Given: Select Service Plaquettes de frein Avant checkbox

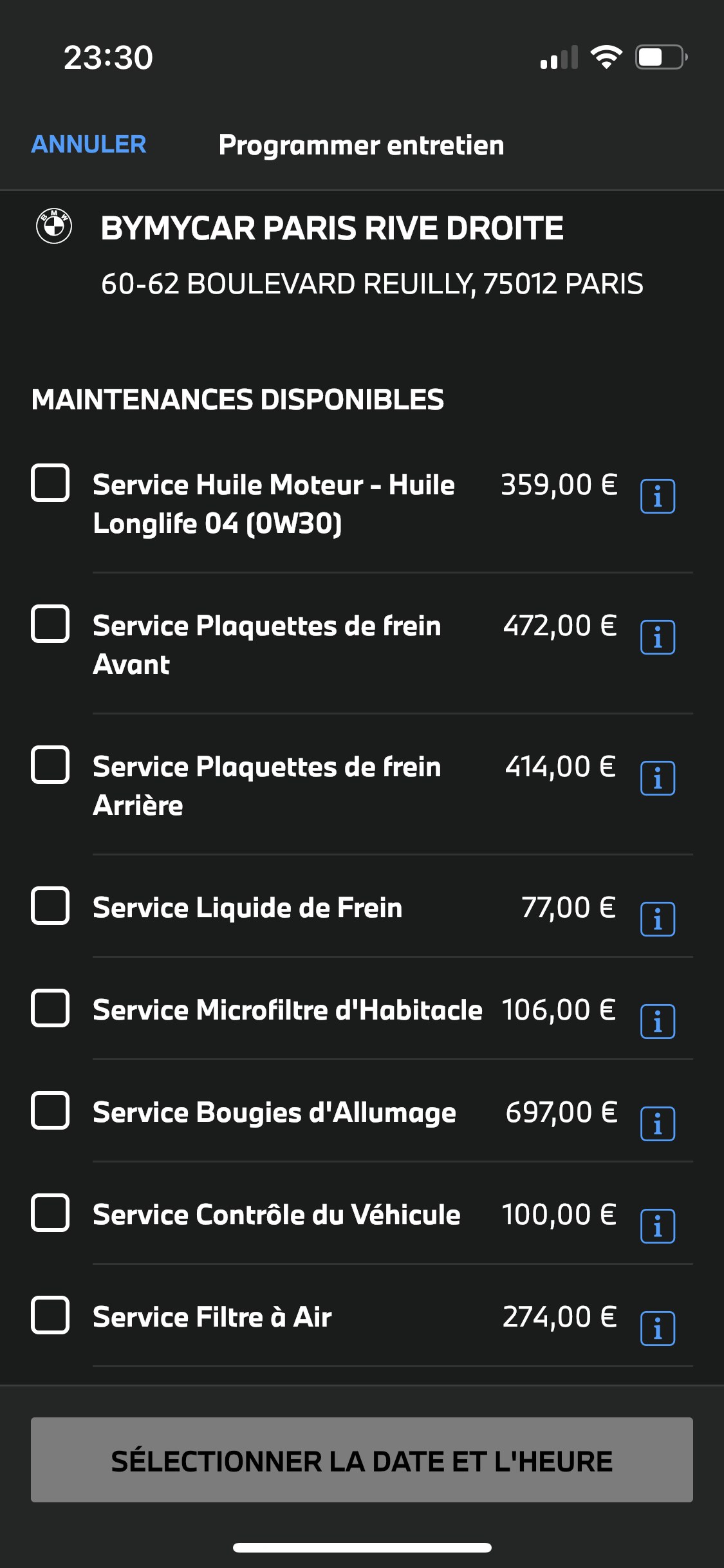Looking at the screenshot, I should (x=50, y=624).
